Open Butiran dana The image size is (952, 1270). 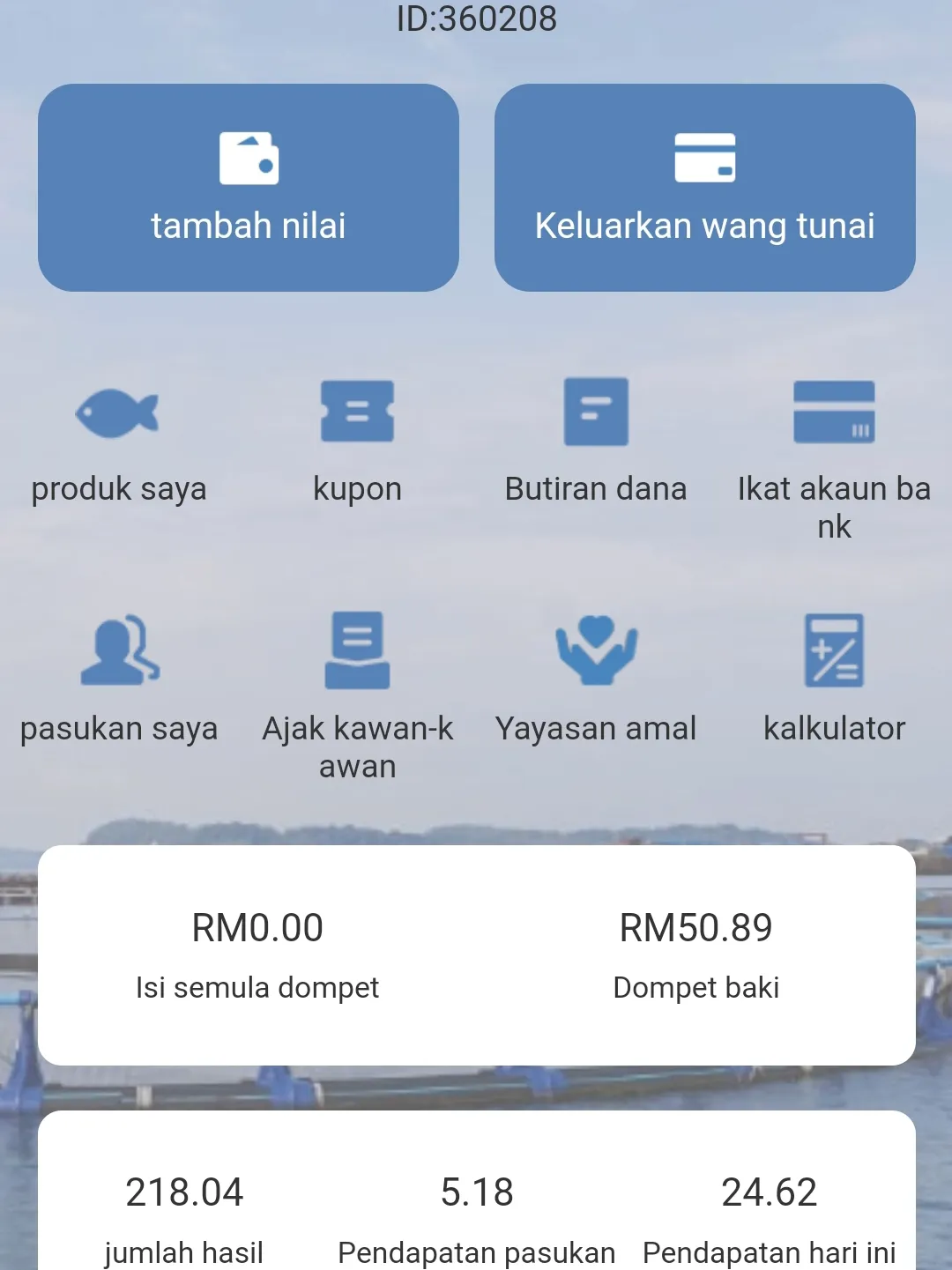[x=596, y=441]
